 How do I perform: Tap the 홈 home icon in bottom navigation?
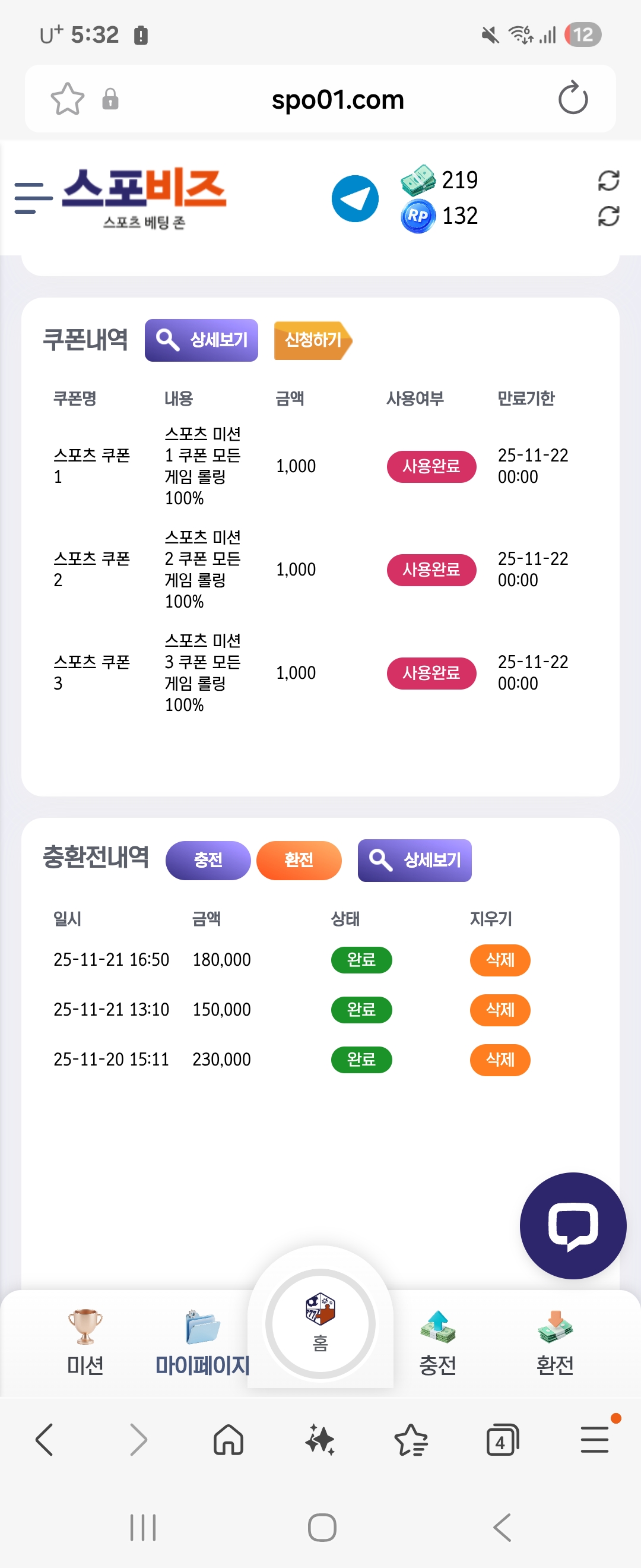[x=319, y=1323]
